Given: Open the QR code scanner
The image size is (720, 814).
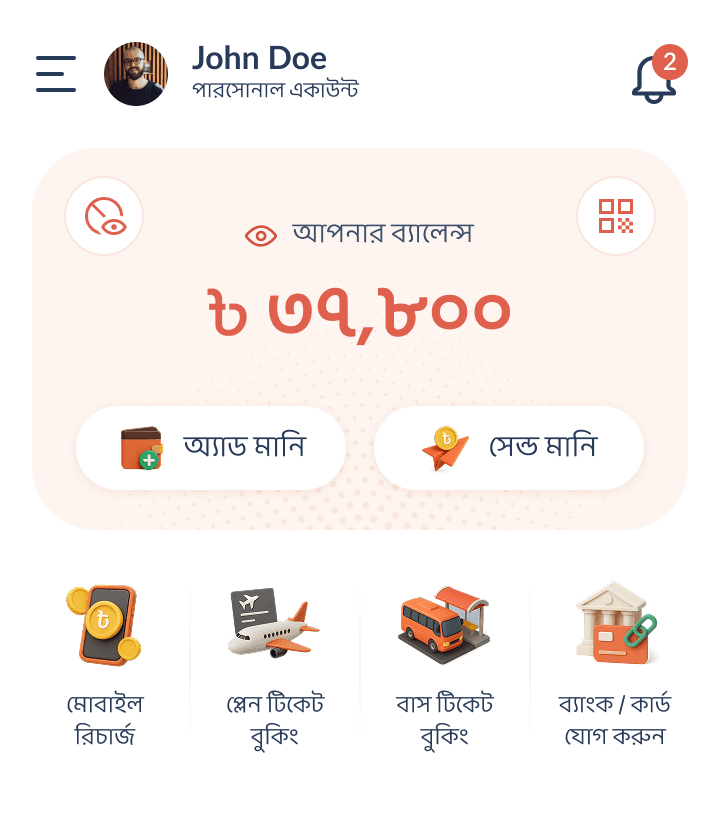Looking at the screenshot, I should tap(616, 216).
